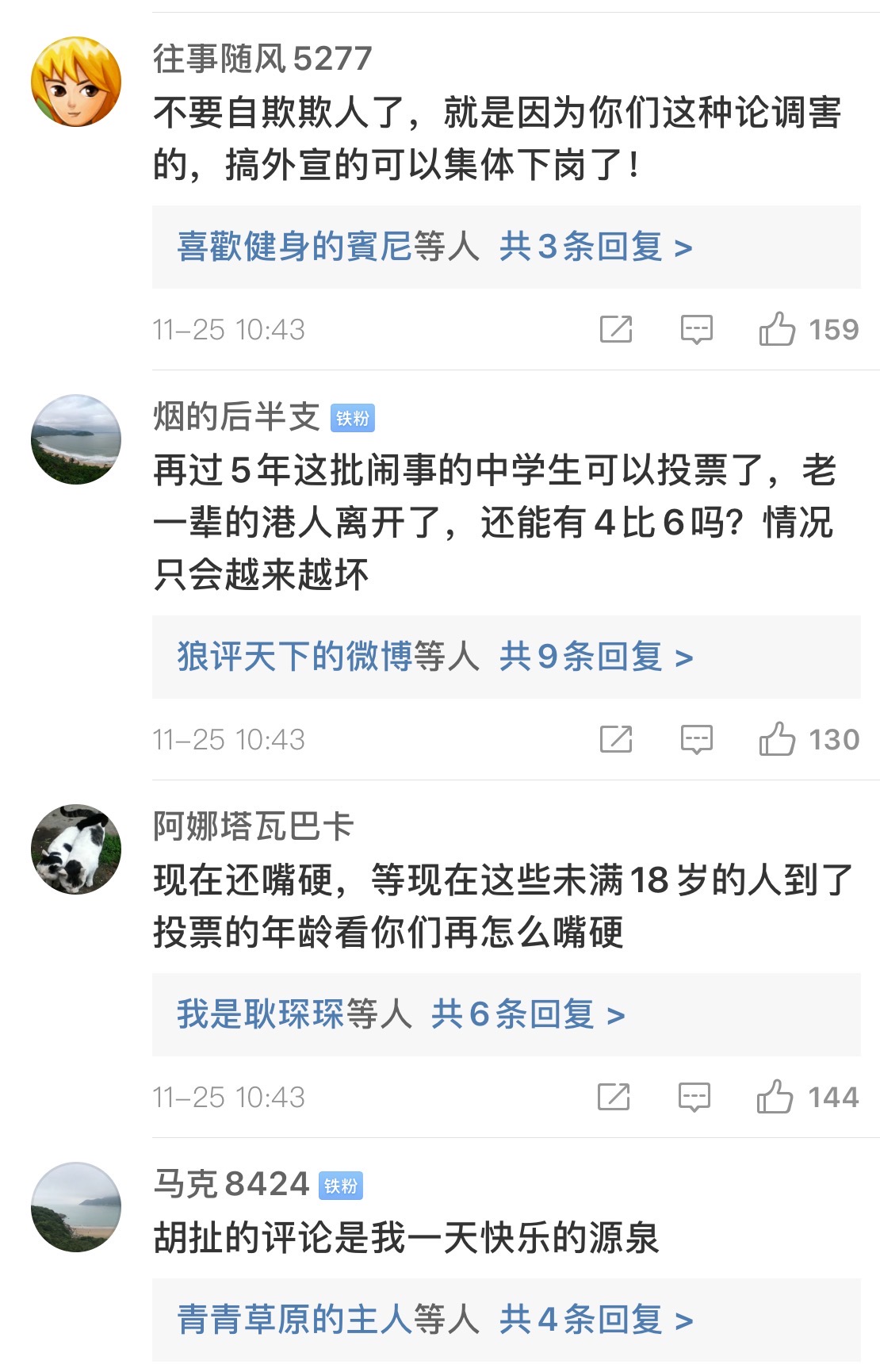Tap the username 往事随风5277

pos(262,59)
